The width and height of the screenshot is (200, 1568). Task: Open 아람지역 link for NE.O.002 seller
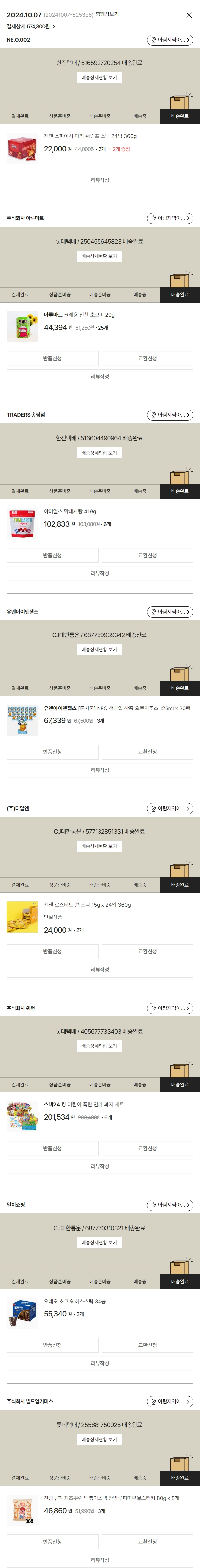coord(170,40)
